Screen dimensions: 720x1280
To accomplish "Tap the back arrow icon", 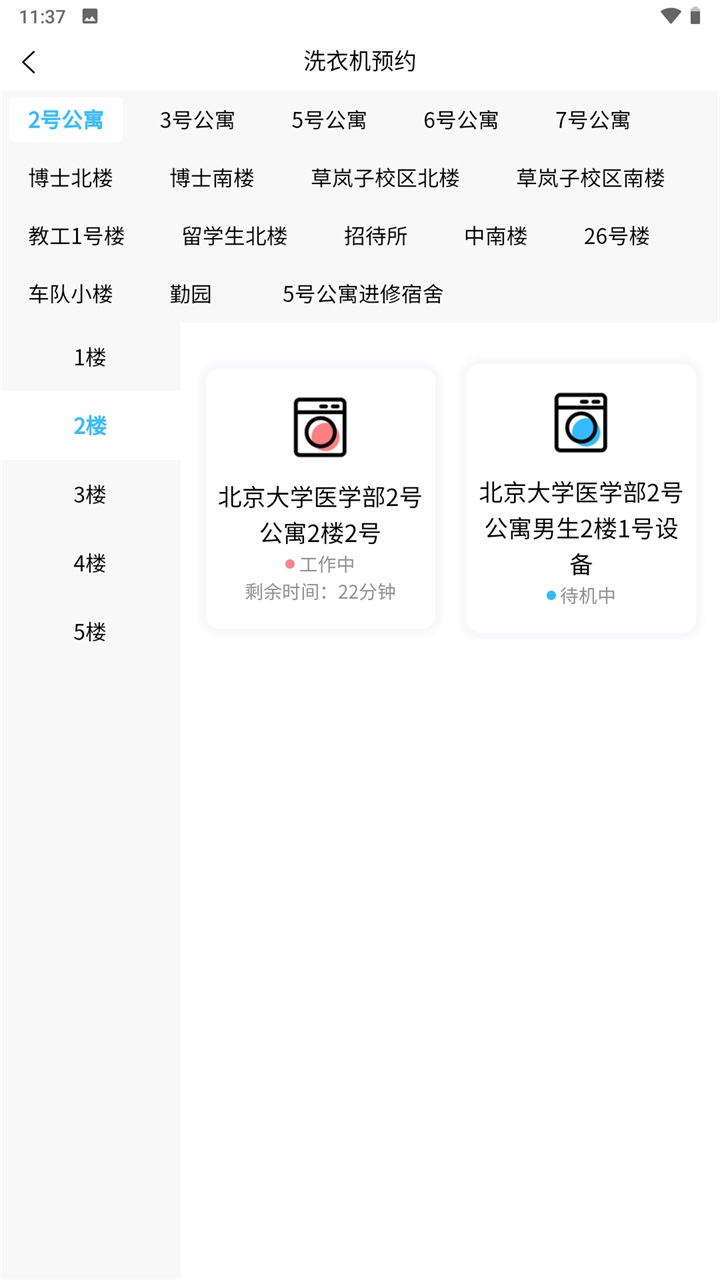I will point(30,62).
